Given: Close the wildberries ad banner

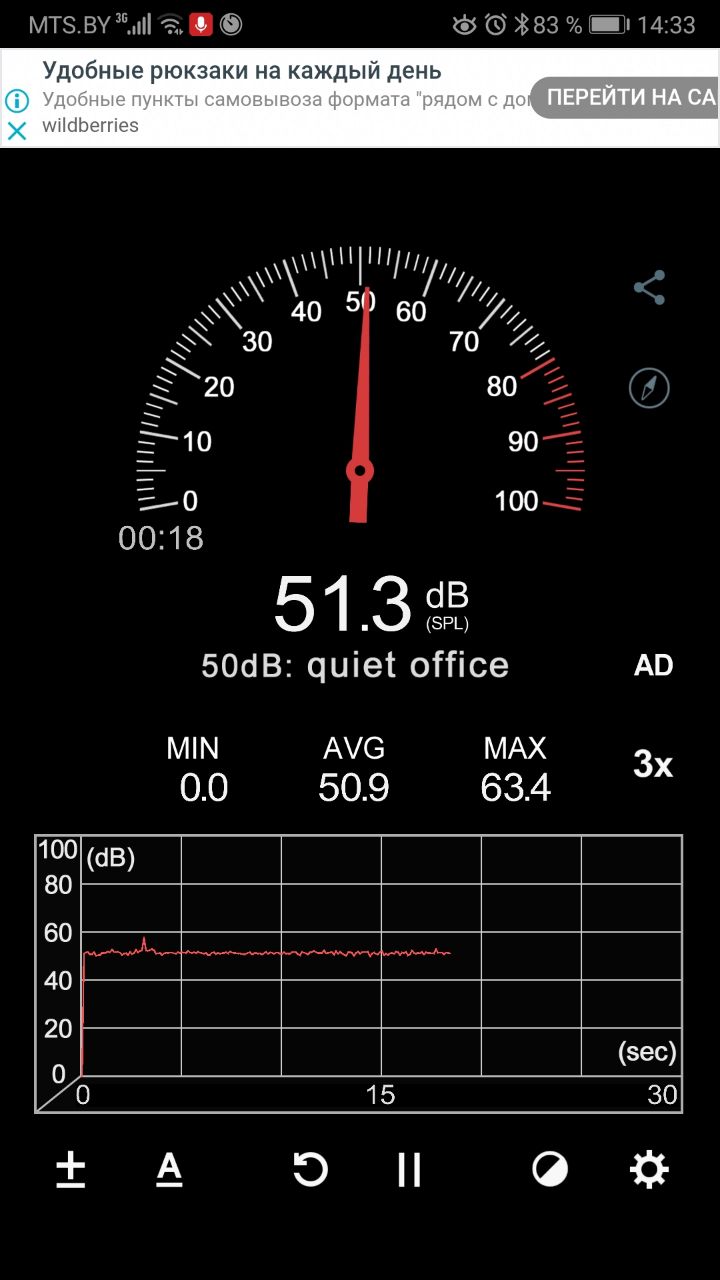Looking at the screenshot, I should pos(16,130).
